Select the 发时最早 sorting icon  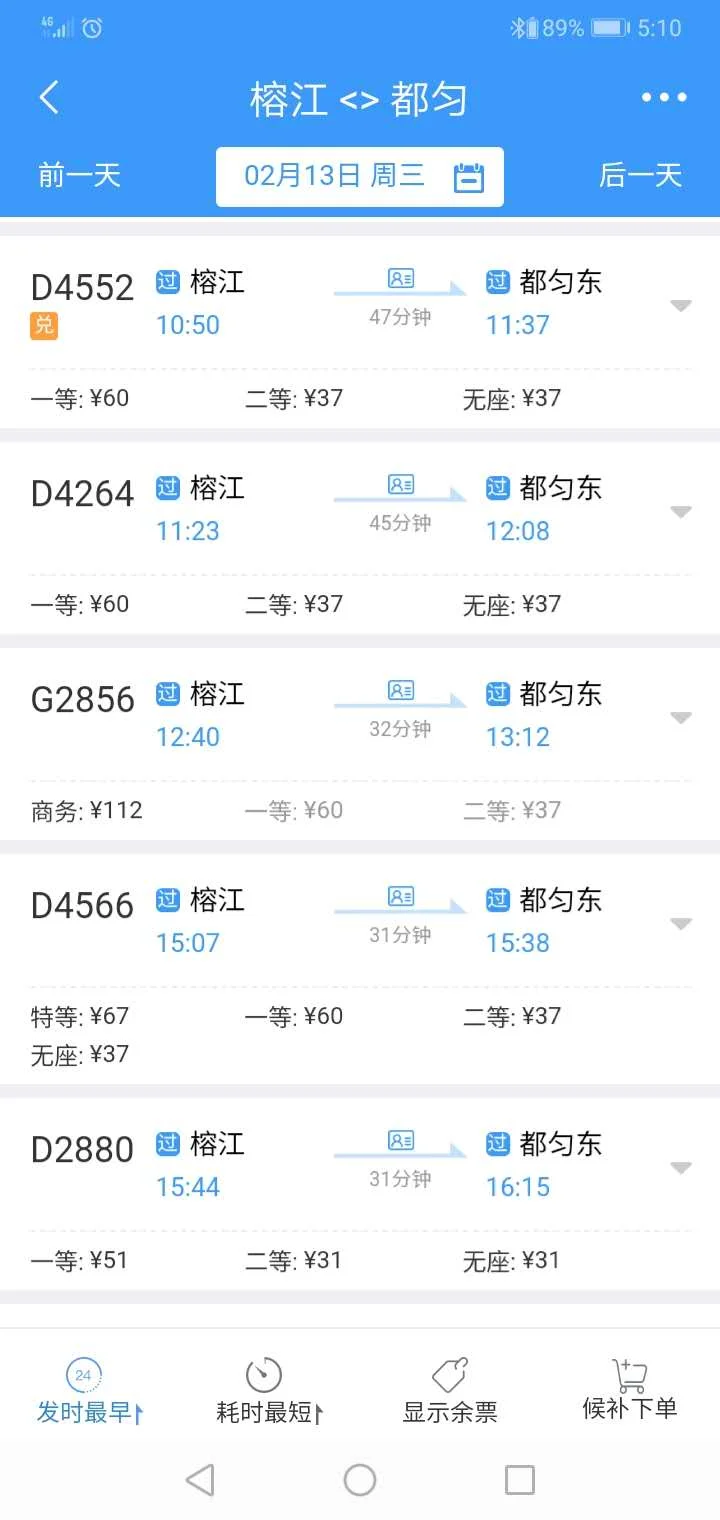click(83, 1374)
